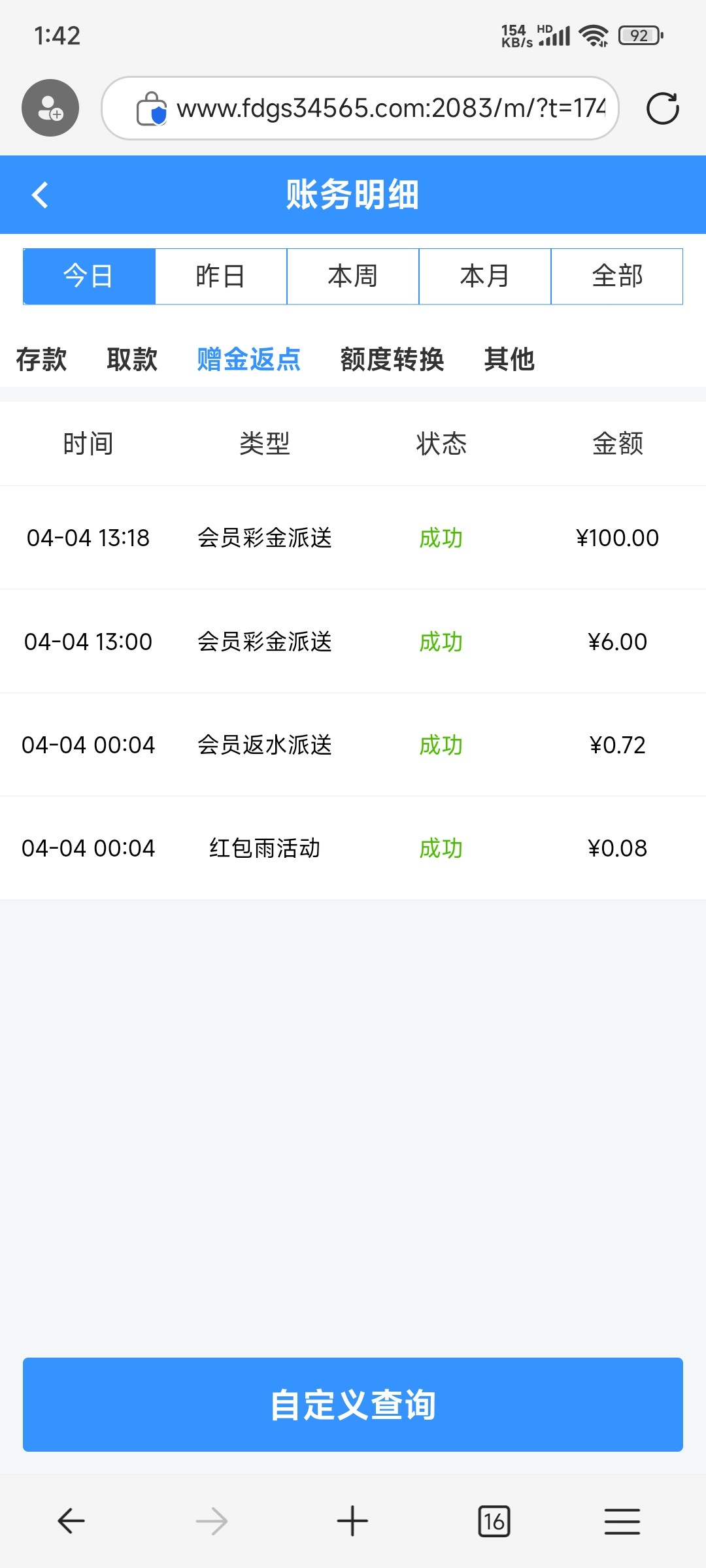Go back from 账务明细 page
Screen dimensions: 706x1568
[x=41, y=195]
